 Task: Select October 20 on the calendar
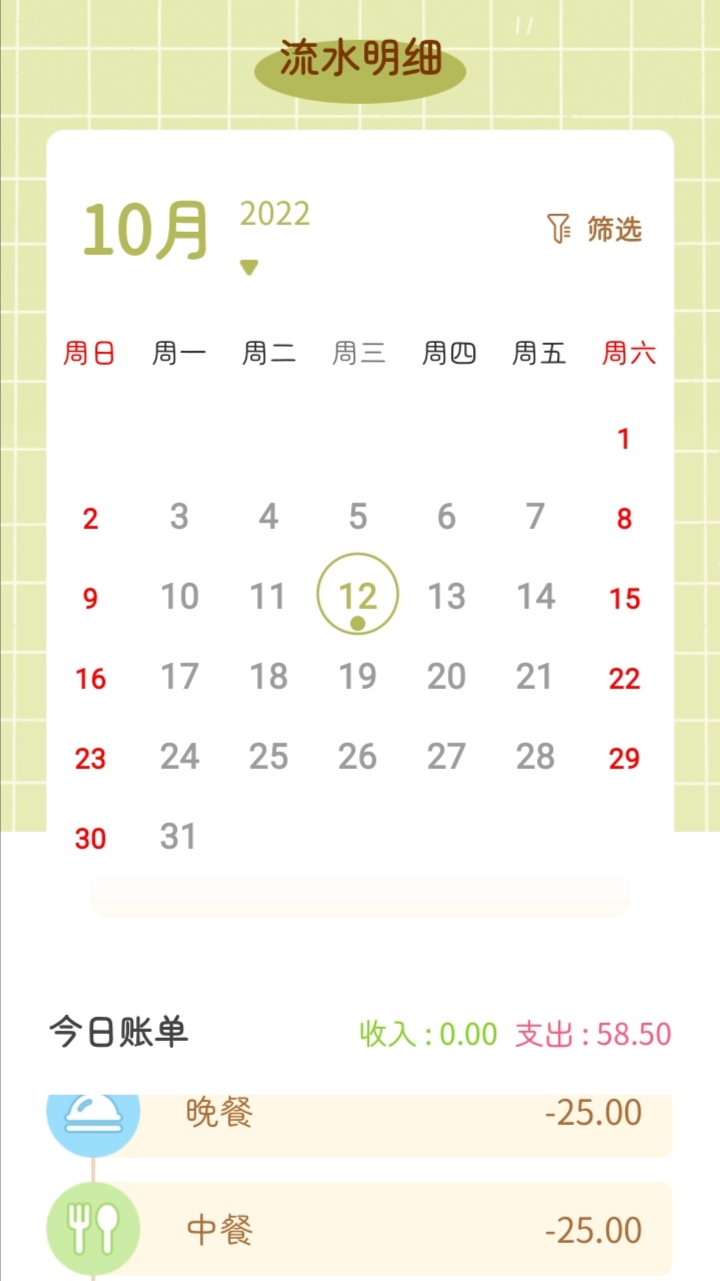click(446, 677)
